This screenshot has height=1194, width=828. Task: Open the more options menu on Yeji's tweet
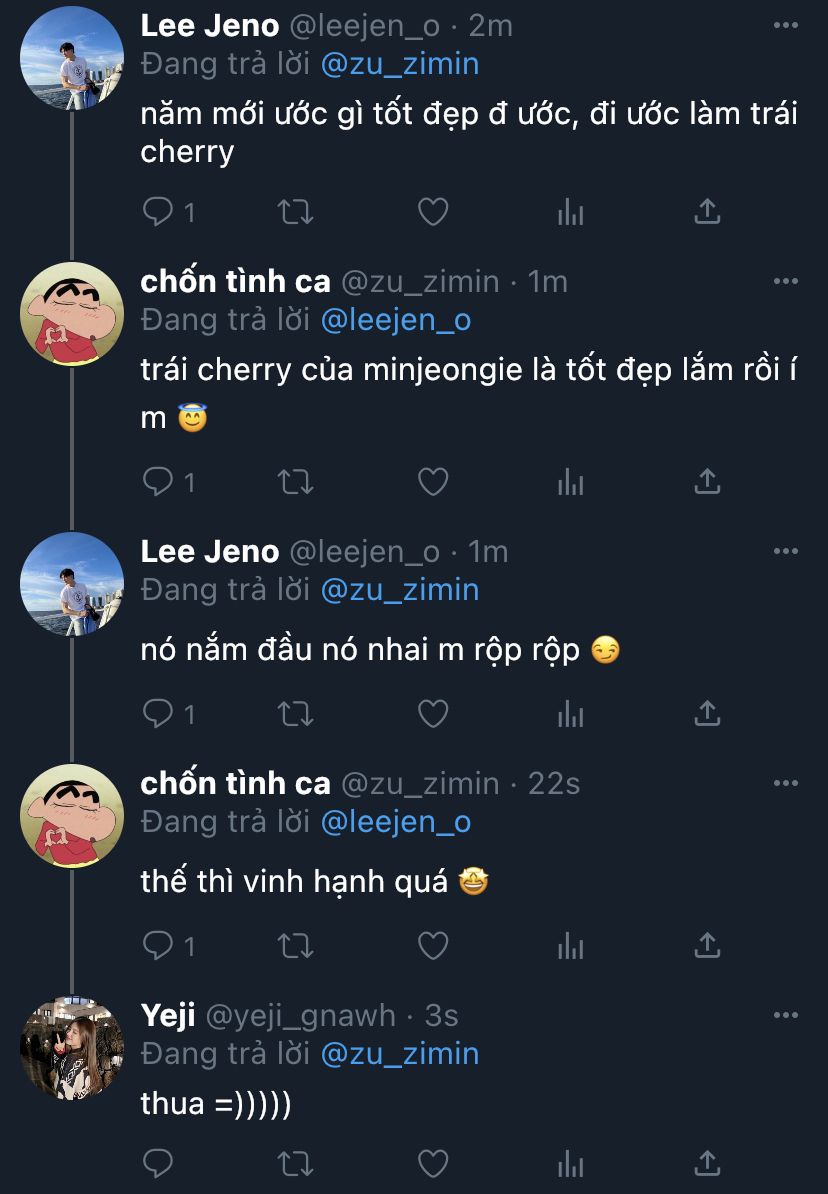click(786, 1016)
